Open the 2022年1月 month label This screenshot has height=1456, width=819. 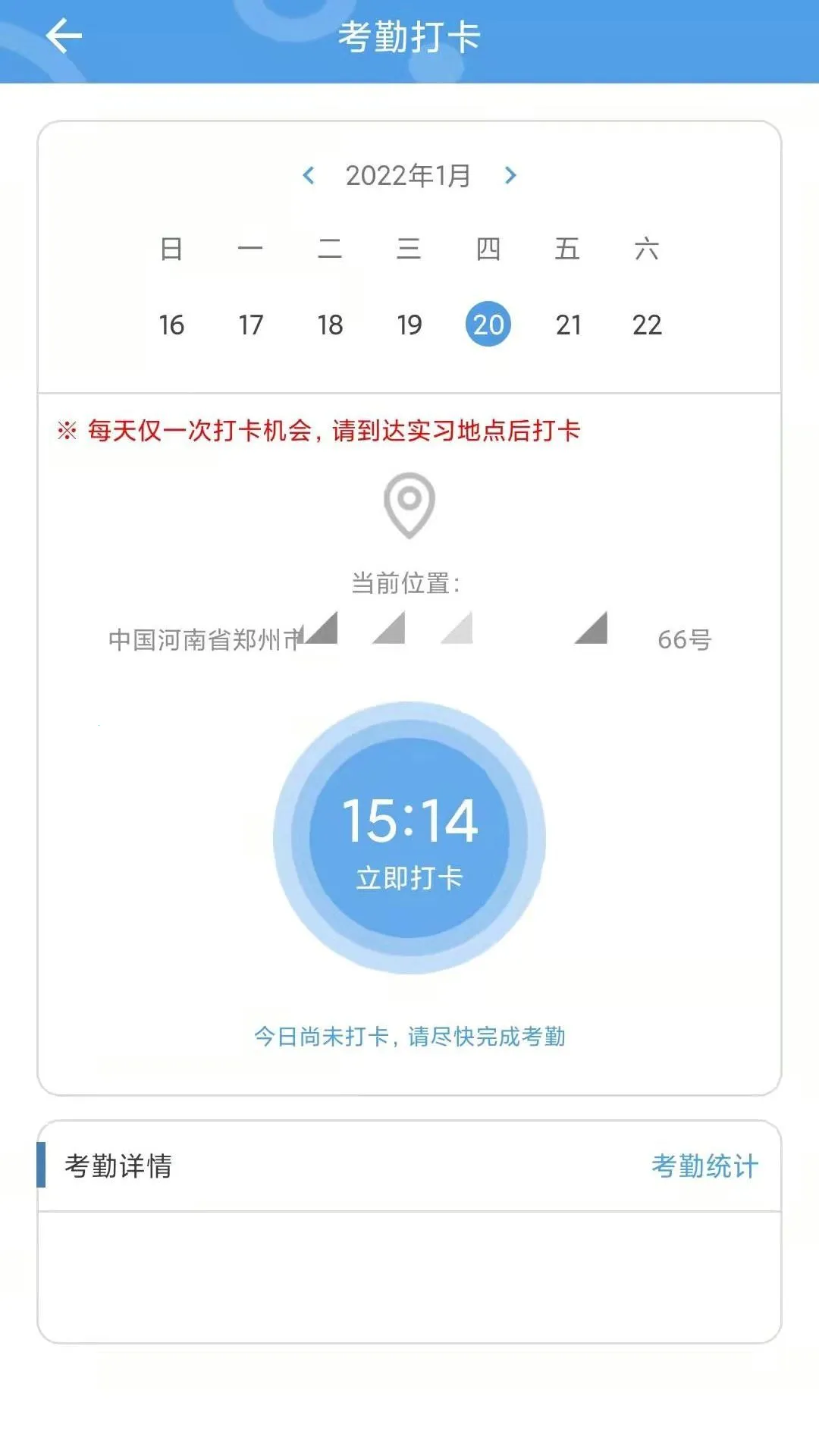click(409, 177)
